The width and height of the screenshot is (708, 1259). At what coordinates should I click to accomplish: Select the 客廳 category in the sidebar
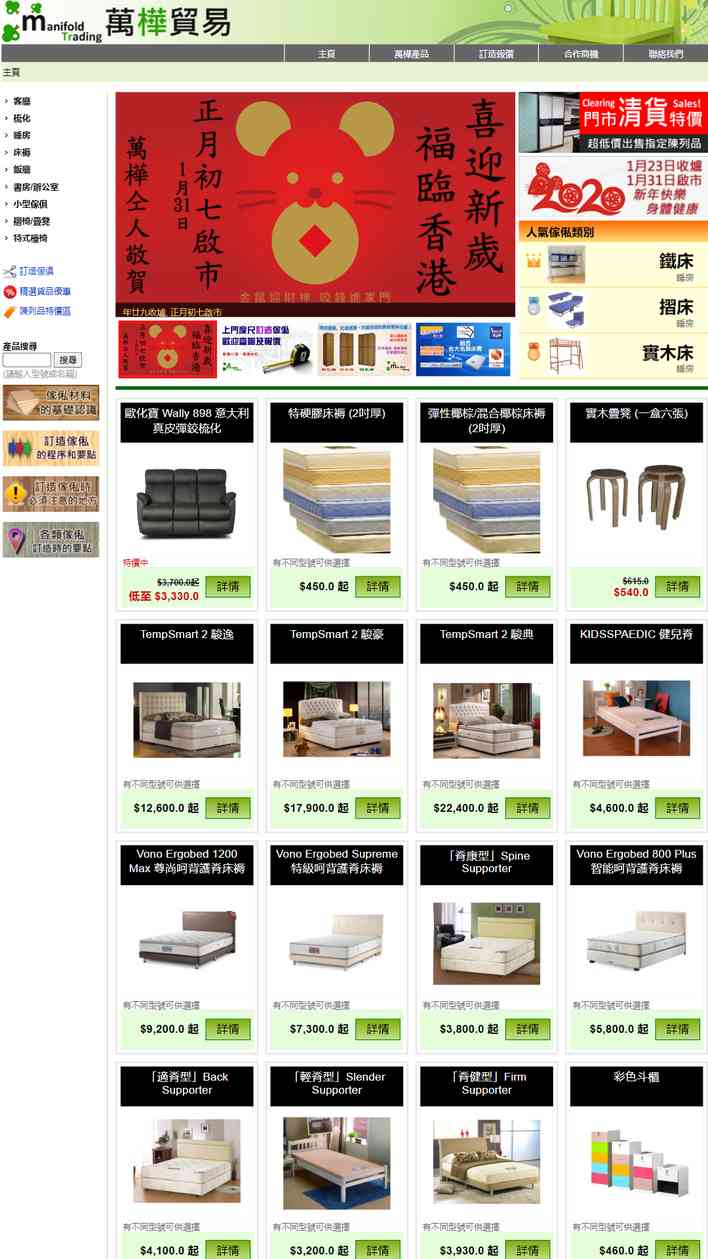click(21, 101)
